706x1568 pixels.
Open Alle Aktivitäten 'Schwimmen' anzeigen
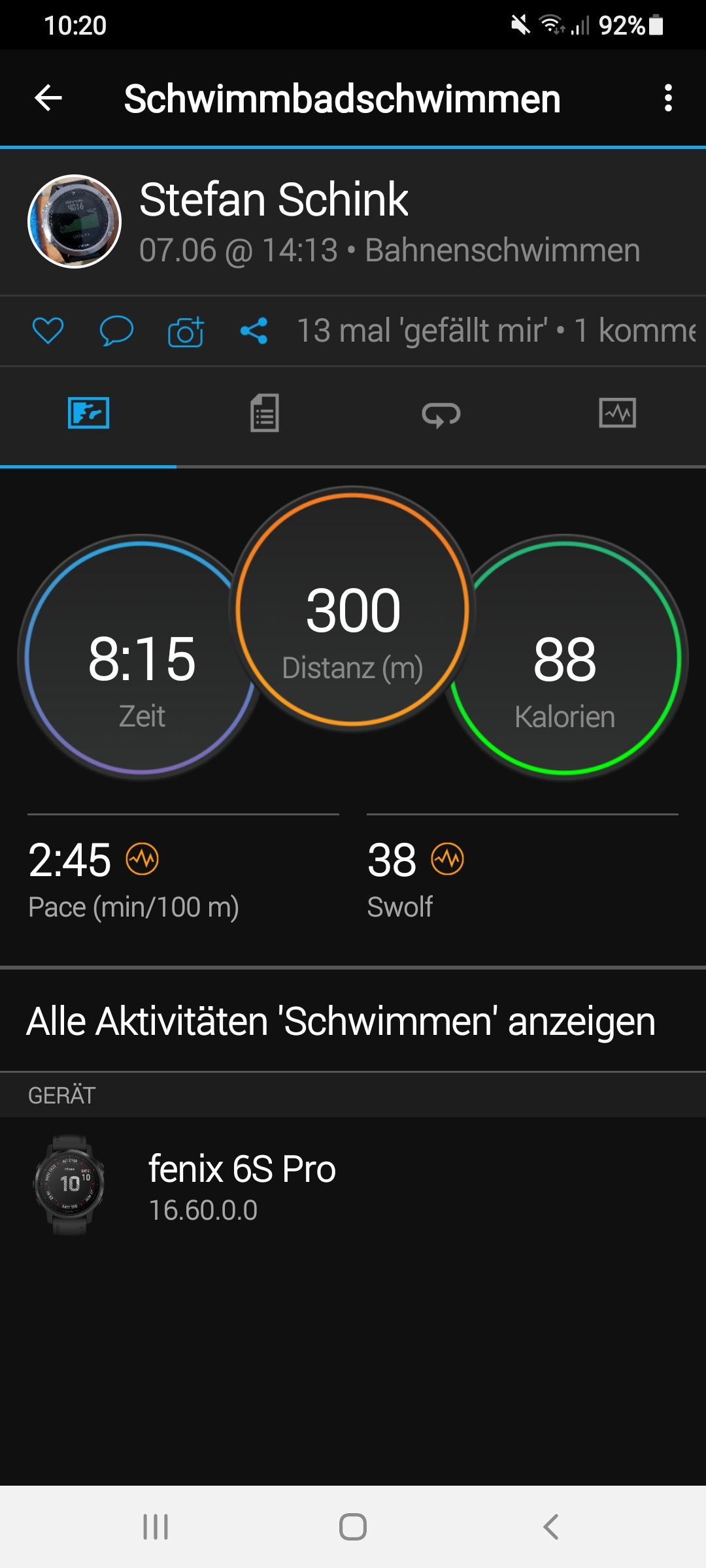(341, 1021)
